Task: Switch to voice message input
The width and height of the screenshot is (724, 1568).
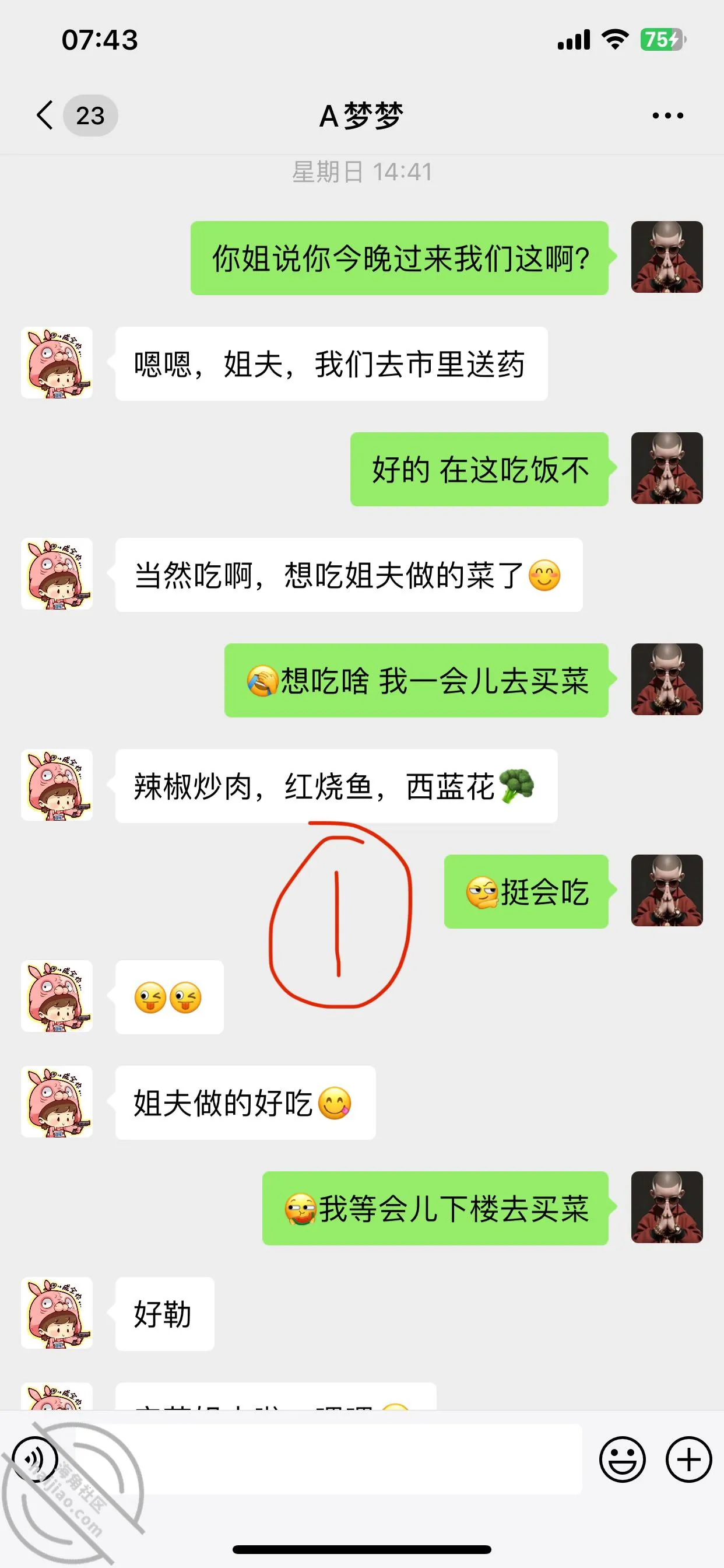Action: [36, 1459]
